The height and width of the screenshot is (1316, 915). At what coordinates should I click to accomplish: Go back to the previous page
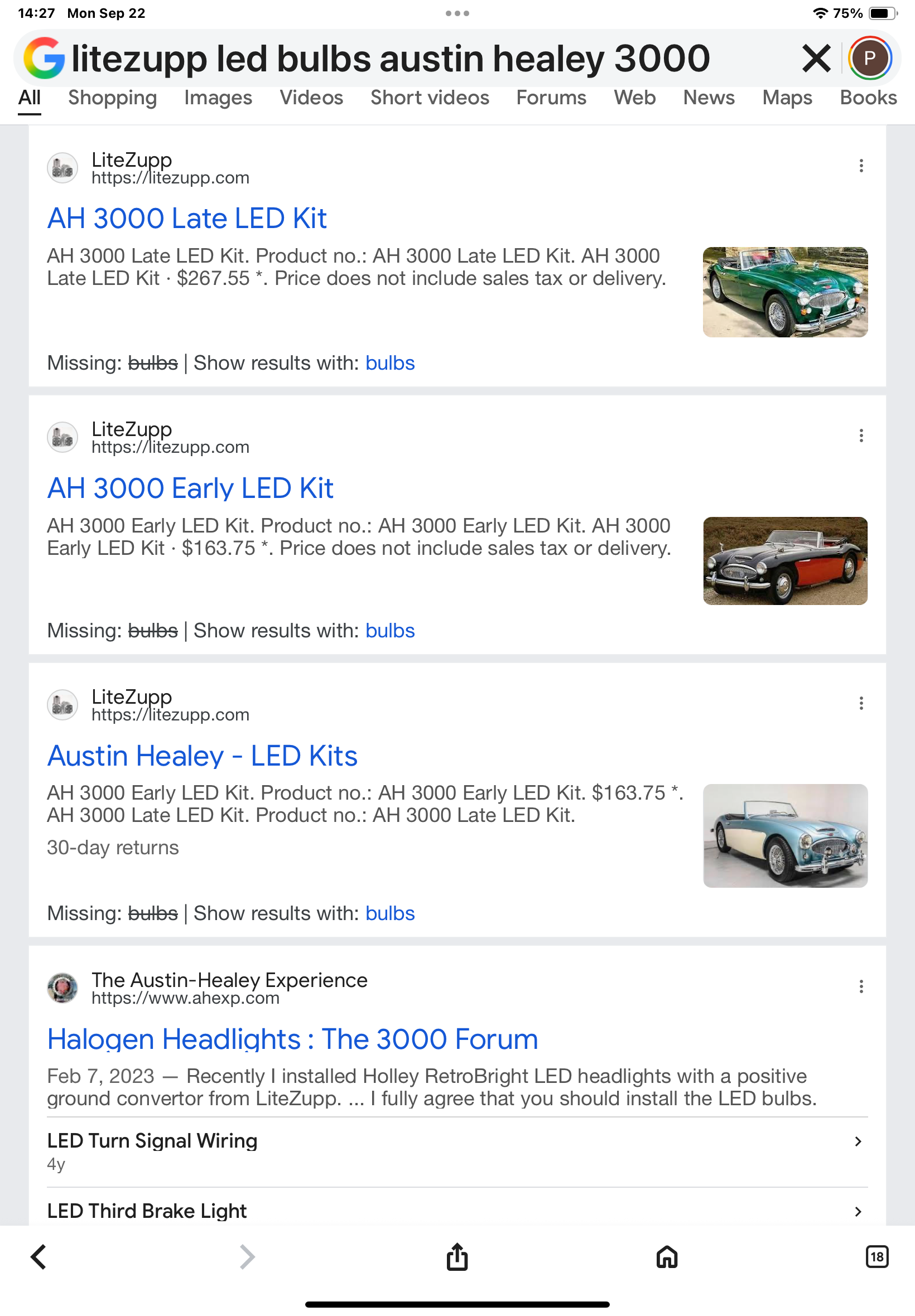[x=38, y=1257]
